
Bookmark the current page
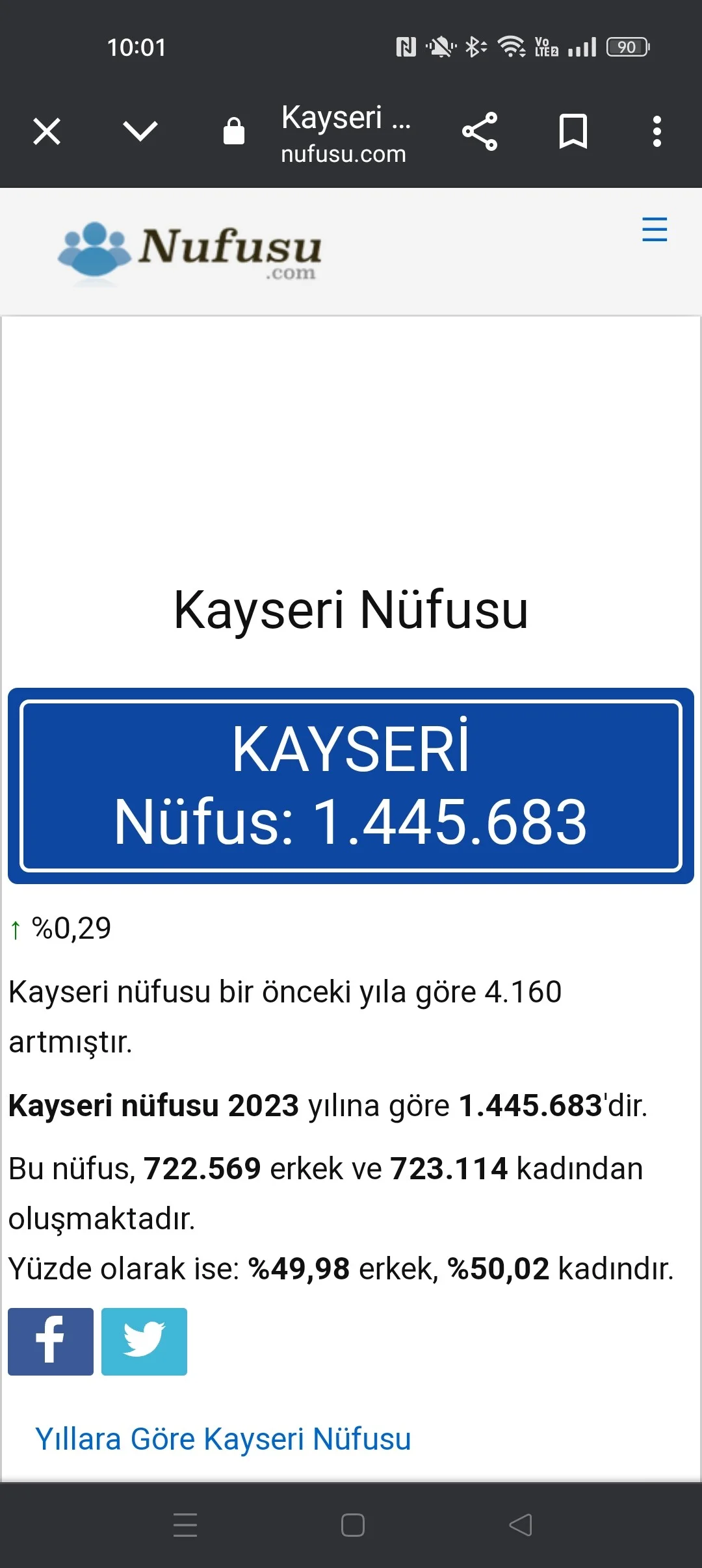tap(573, 131)
